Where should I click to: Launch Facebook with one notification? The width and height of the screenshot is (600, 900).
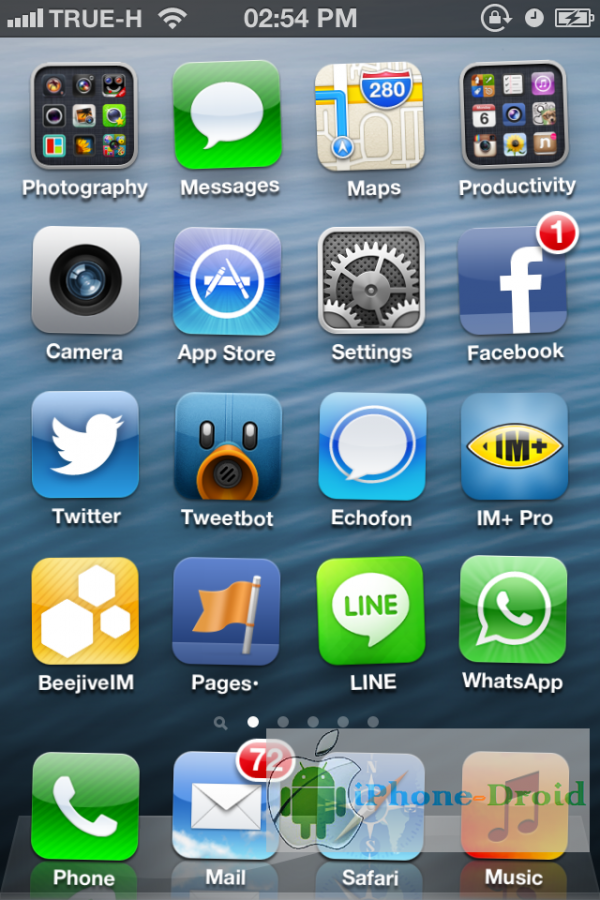pos(513,281)
